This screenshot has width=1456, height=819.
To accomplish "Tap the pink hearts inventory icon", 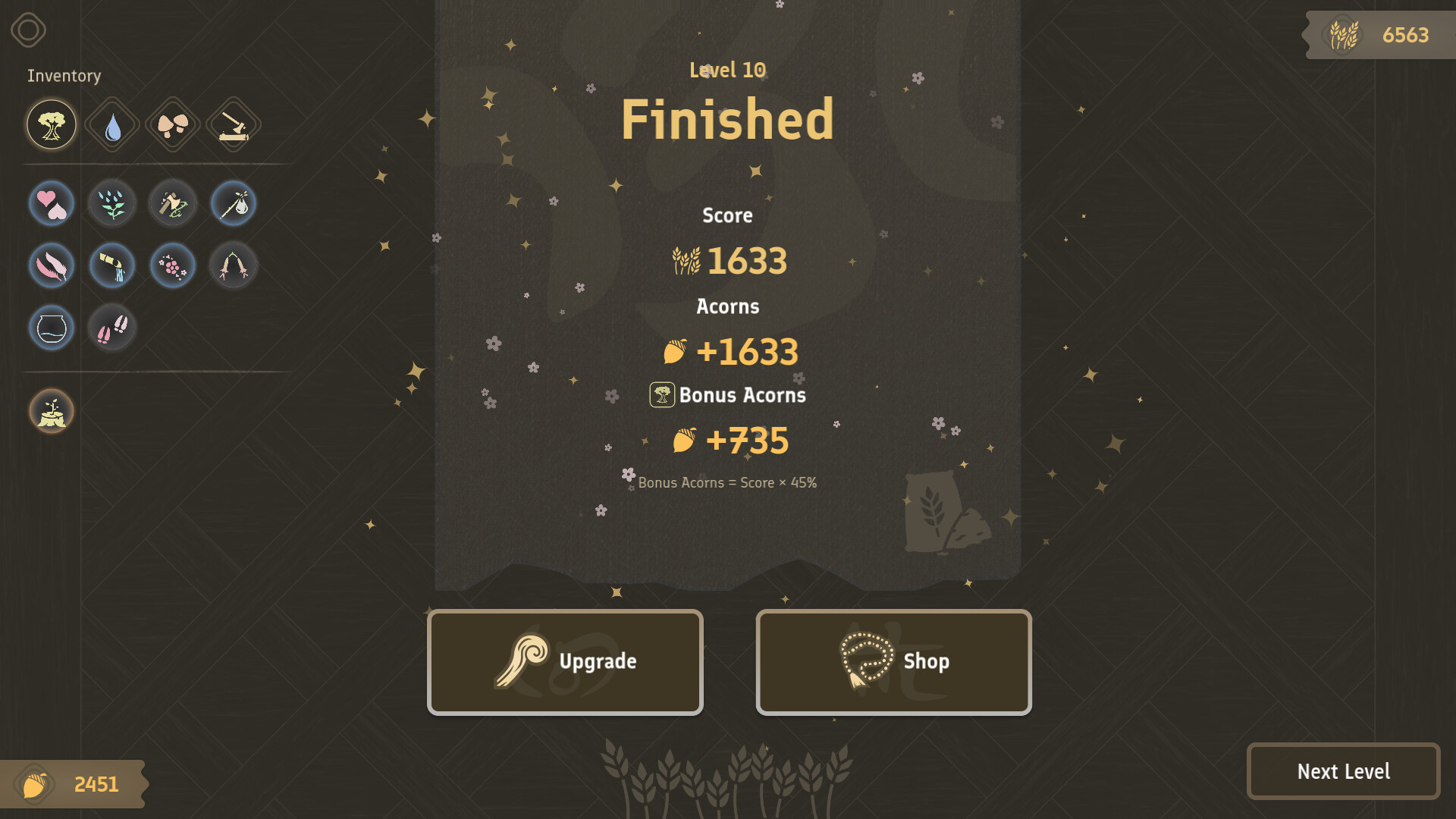I will (52, 203).
